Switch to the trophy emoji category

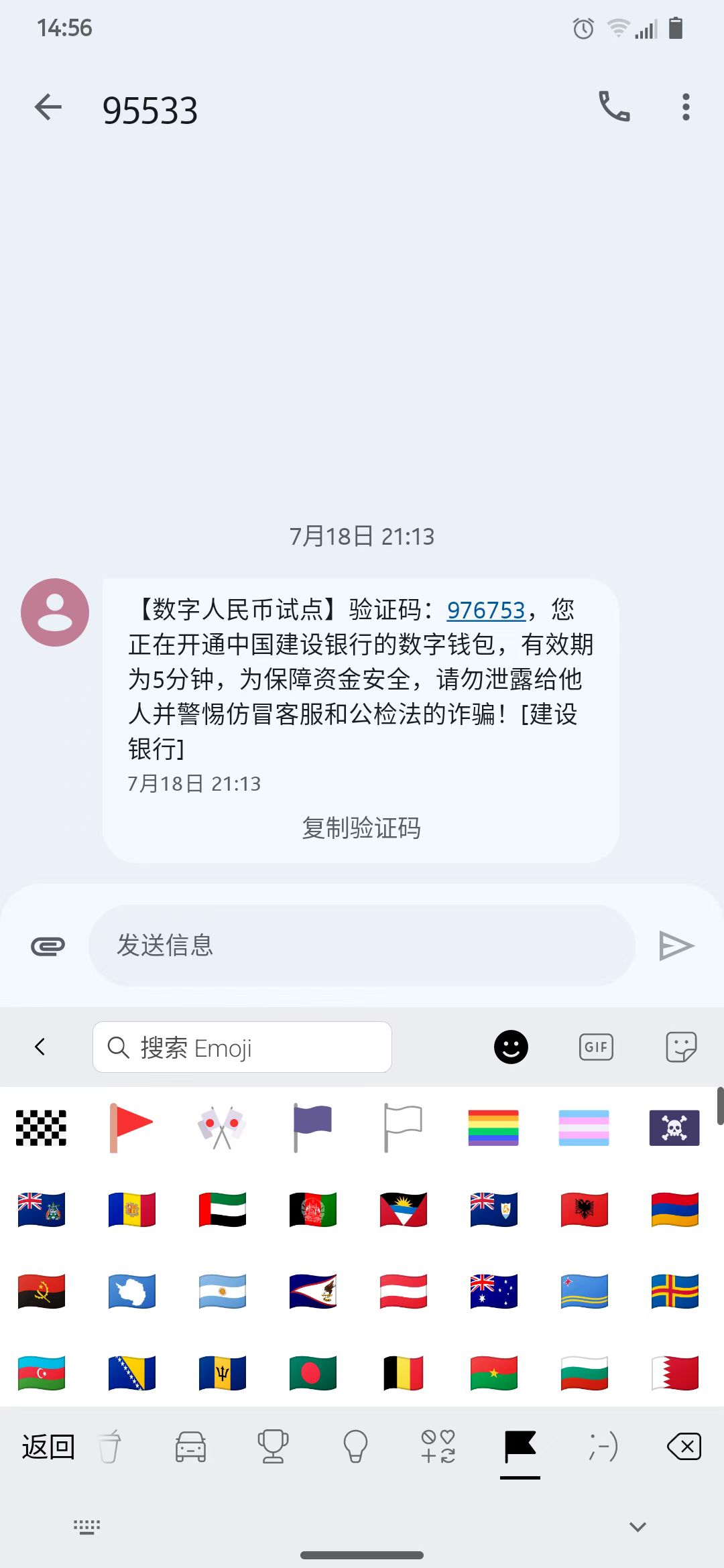pyautogui.click(x=273, y=1447)
